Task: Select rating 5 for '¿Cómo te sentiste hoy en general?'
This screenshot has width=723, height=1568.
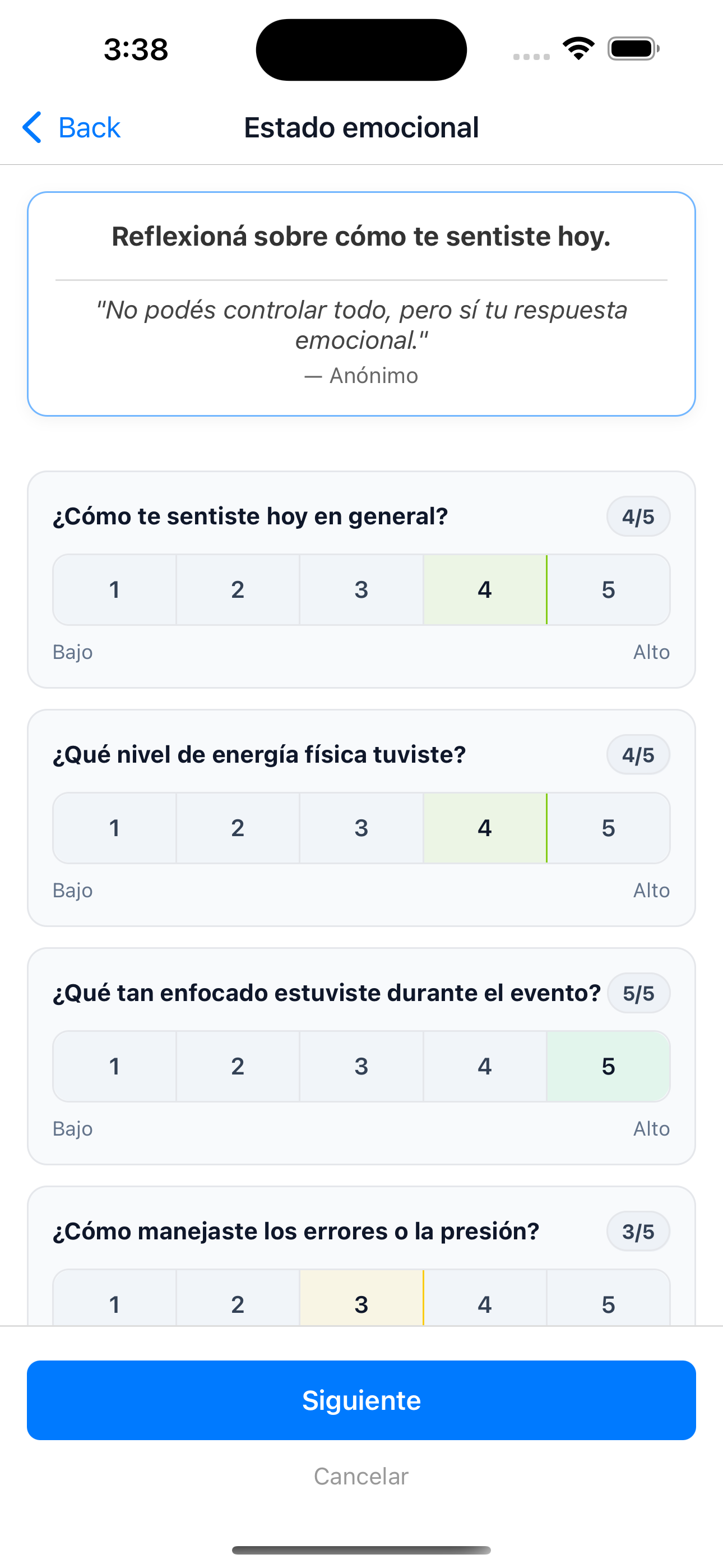Action: pyautogui.click(x=608, y=589)
